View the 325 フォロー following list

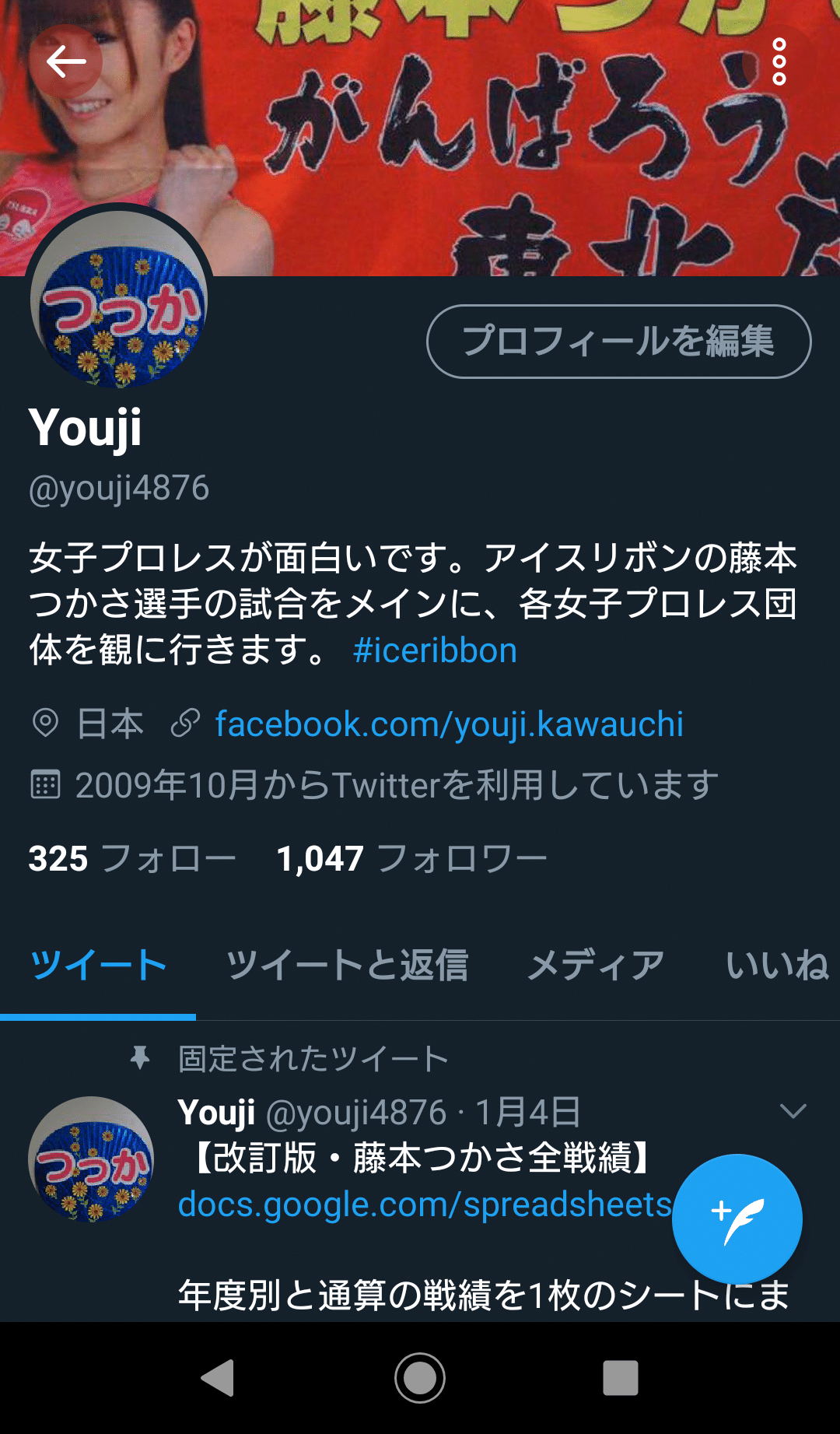[x=131, y=859]
